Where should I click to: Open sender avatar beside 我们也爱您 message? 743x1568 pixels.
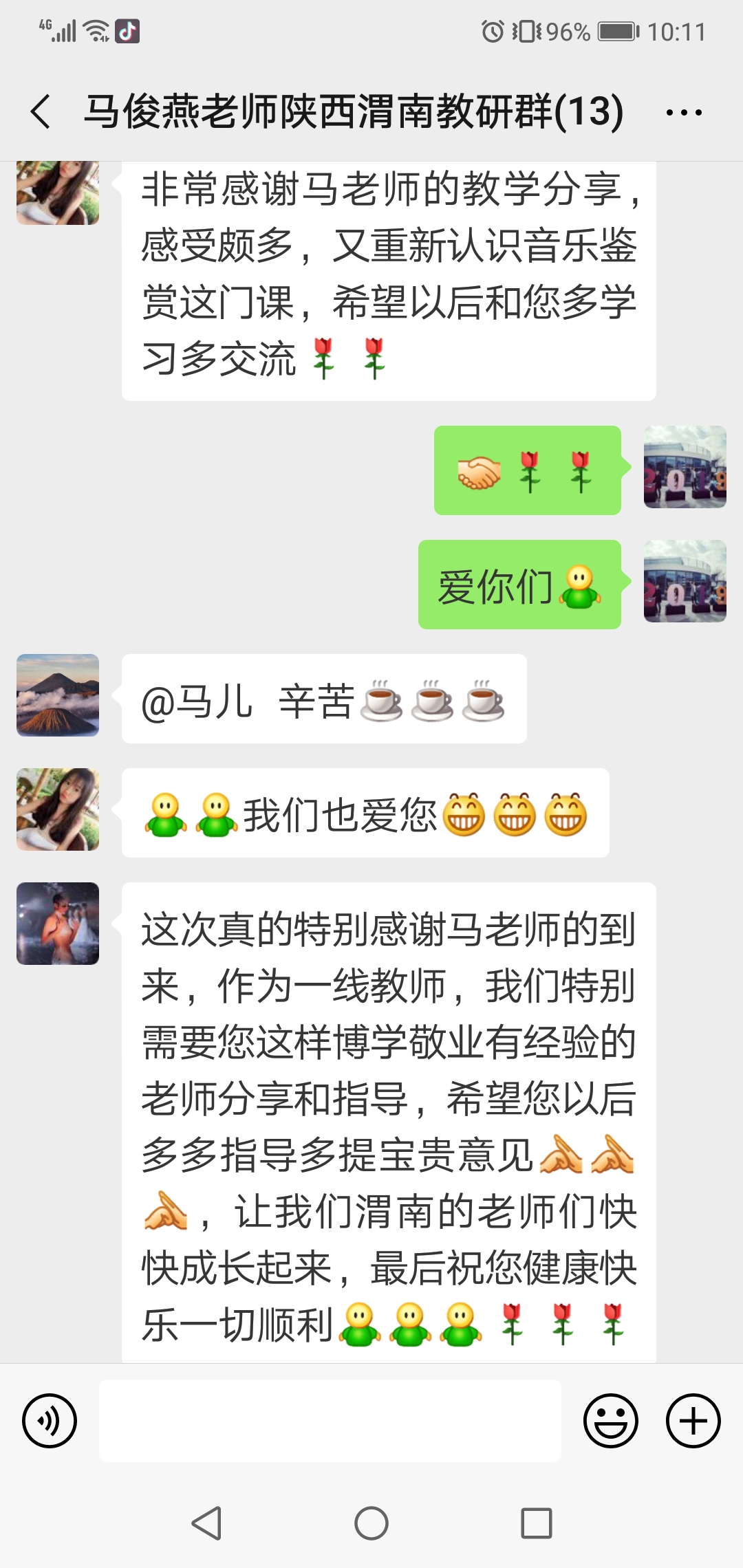[58, 809]
